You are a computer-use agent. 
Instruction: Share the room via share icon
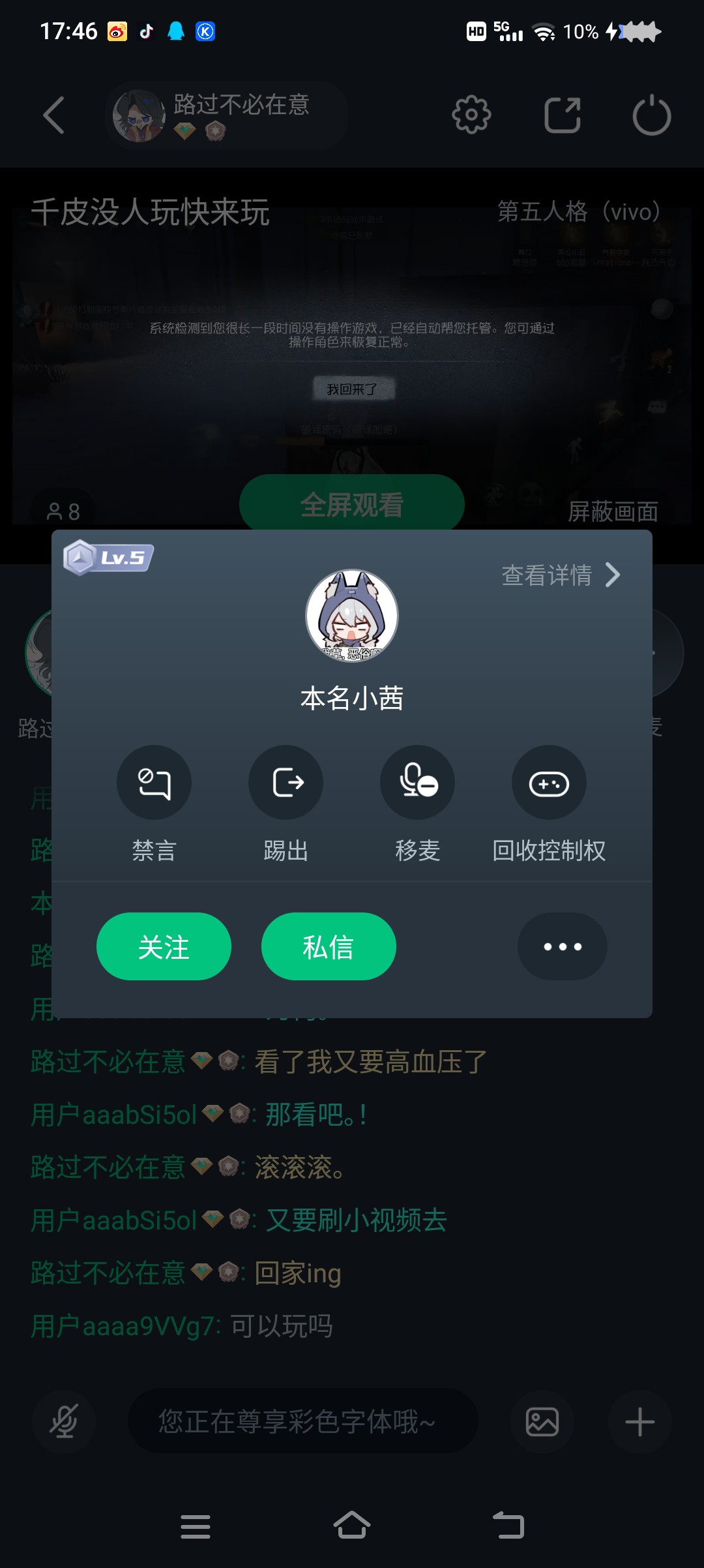tap(563, 115)
